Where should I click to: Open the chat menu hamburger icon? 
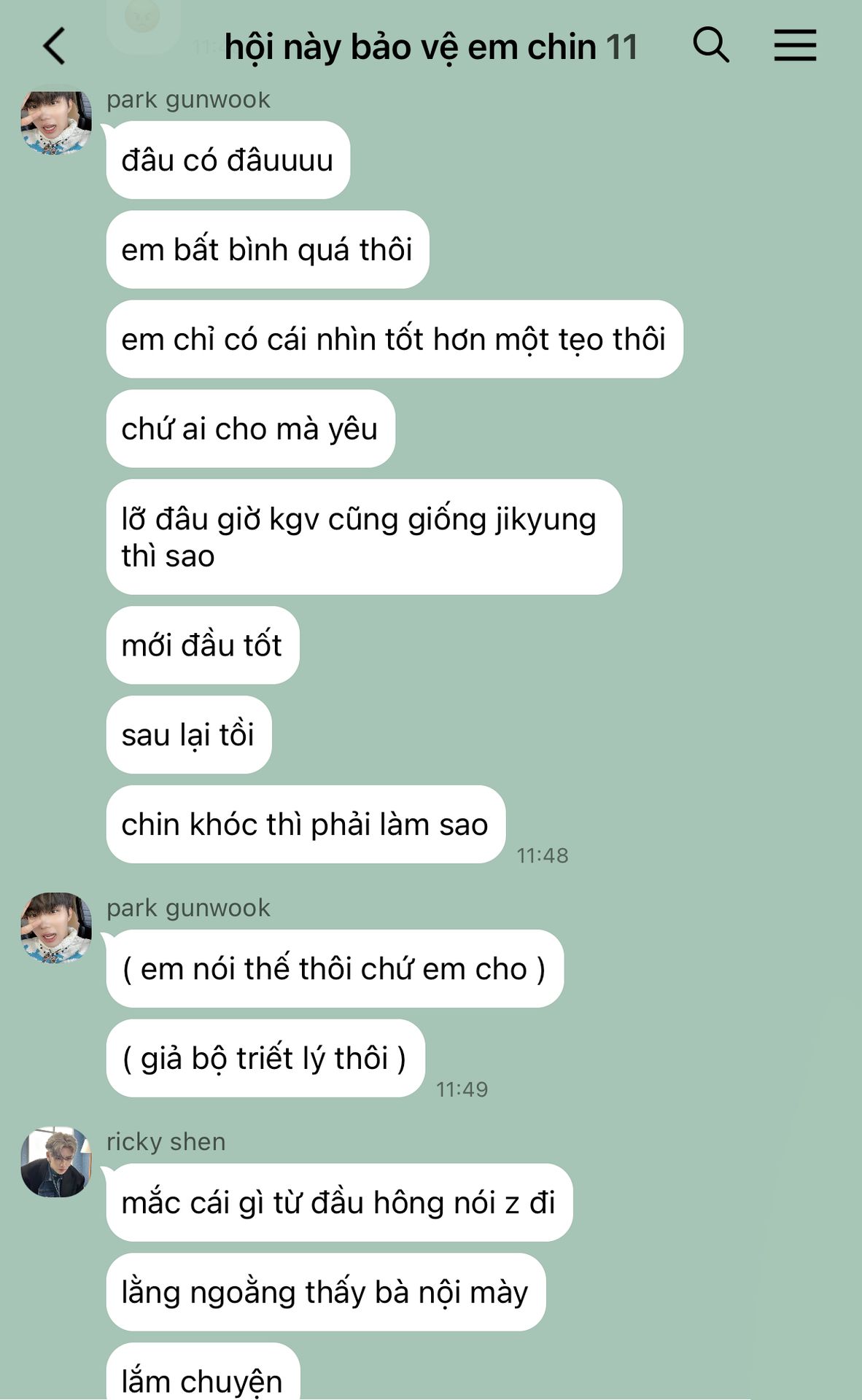(x=795, y=45)
